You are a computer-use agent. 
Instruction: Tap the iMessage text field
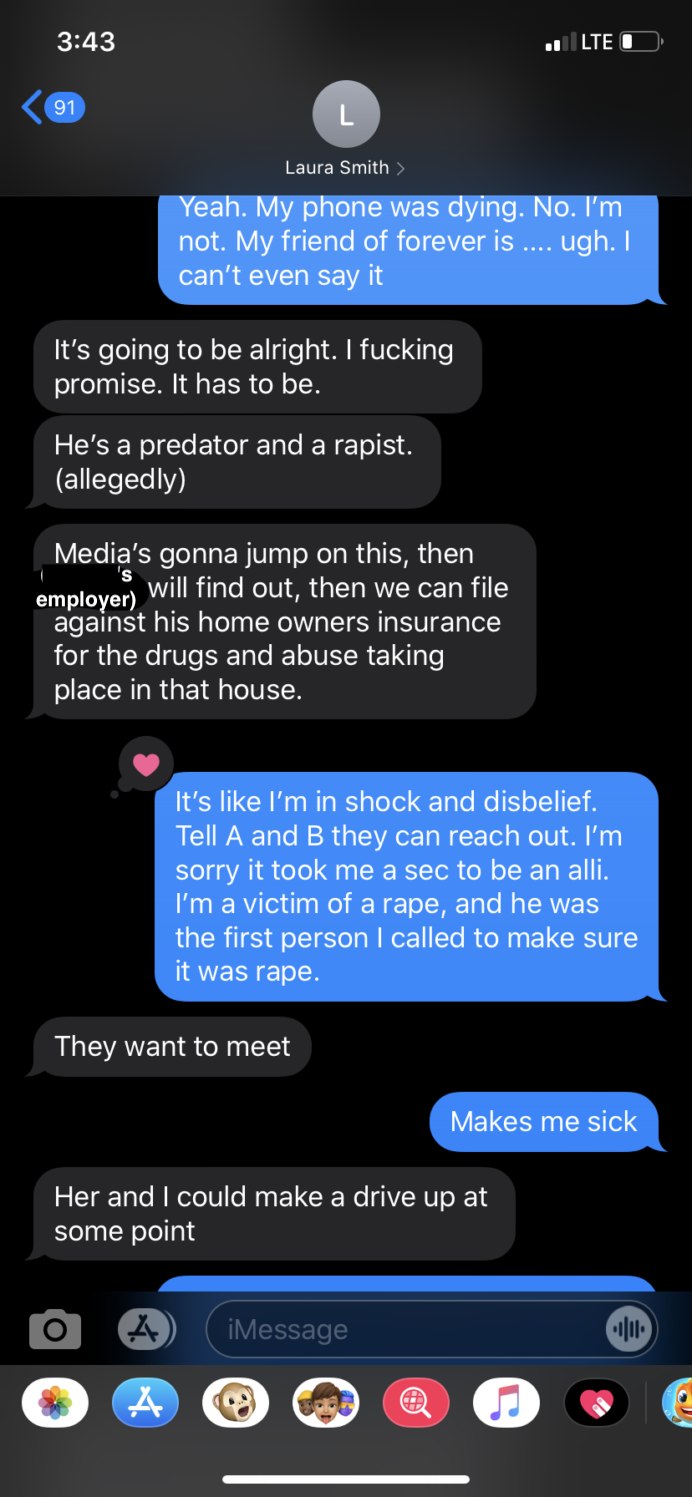pyautogui.click(x=400, y=1329)
